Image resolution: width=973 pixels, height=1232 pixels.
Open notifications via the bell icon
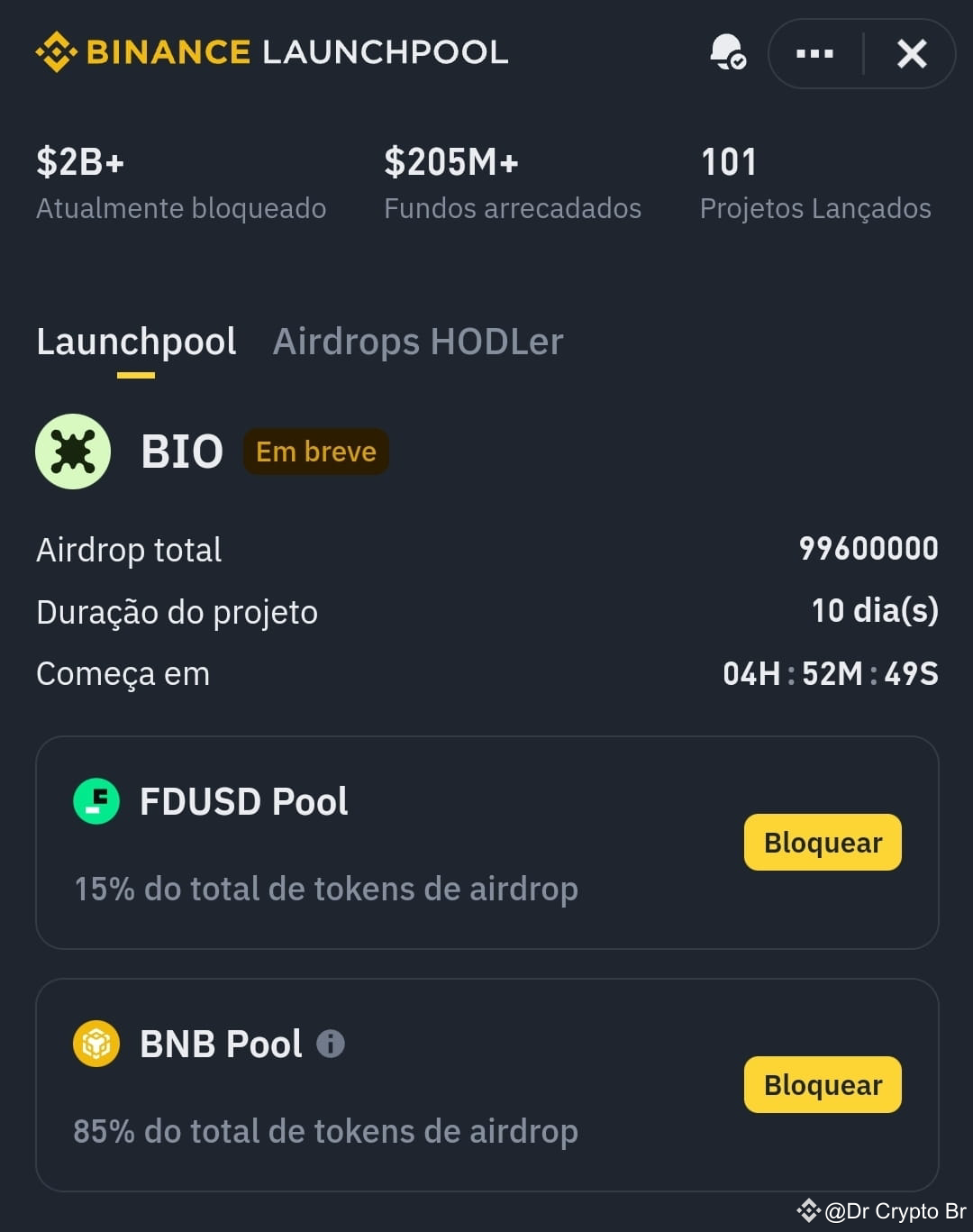727,52
